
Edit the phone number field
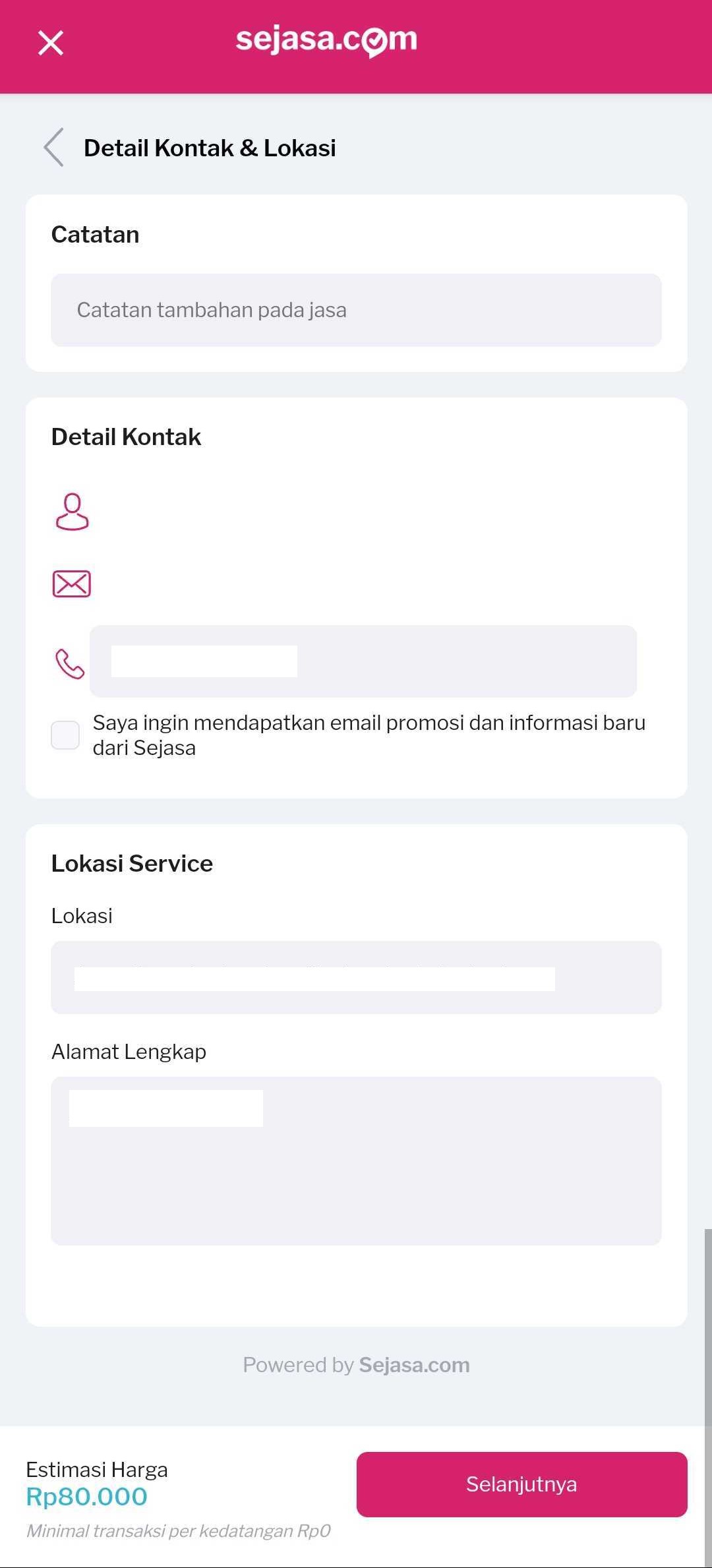(x=363, y=661)
